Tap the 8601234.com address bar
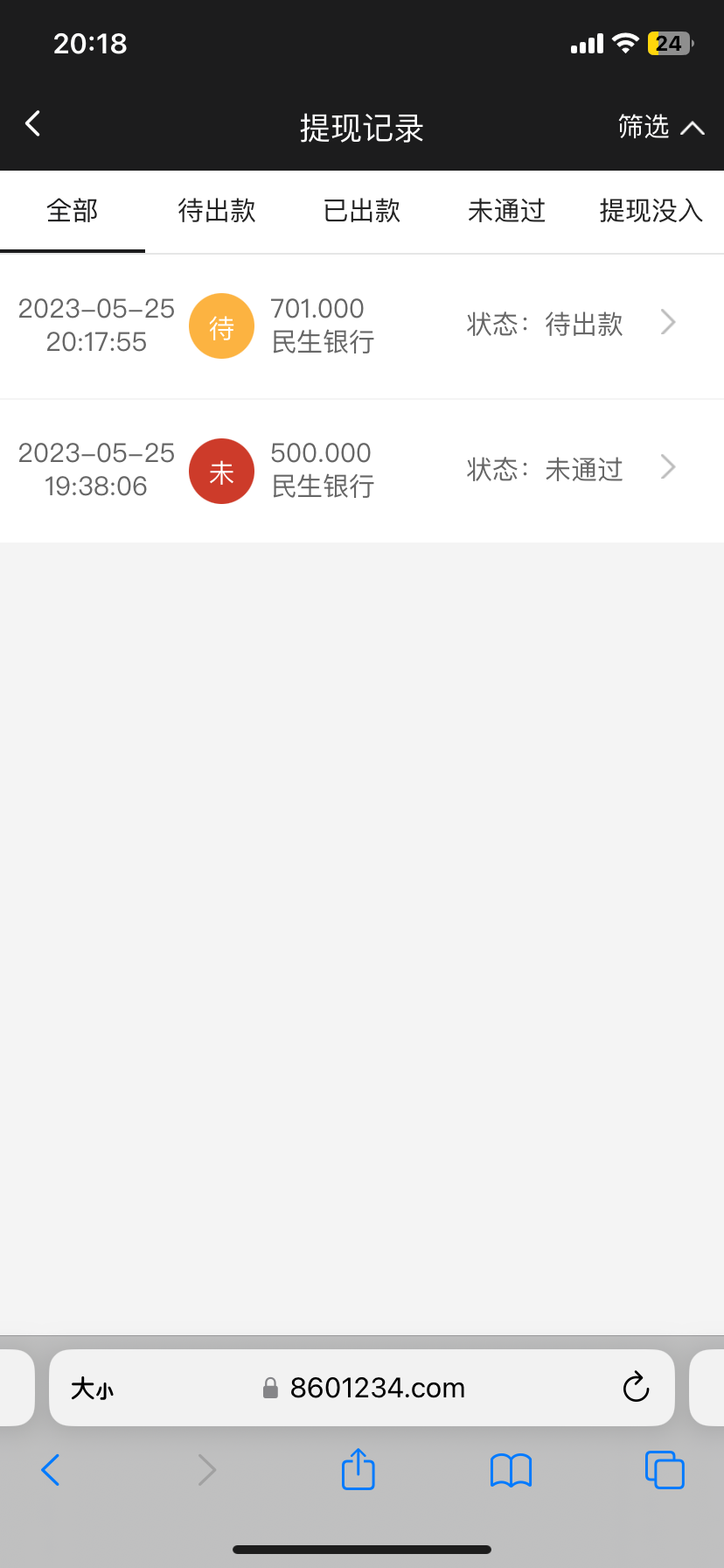Image resolution: width=724 pixels, height=1568 pixels. 376,1389
